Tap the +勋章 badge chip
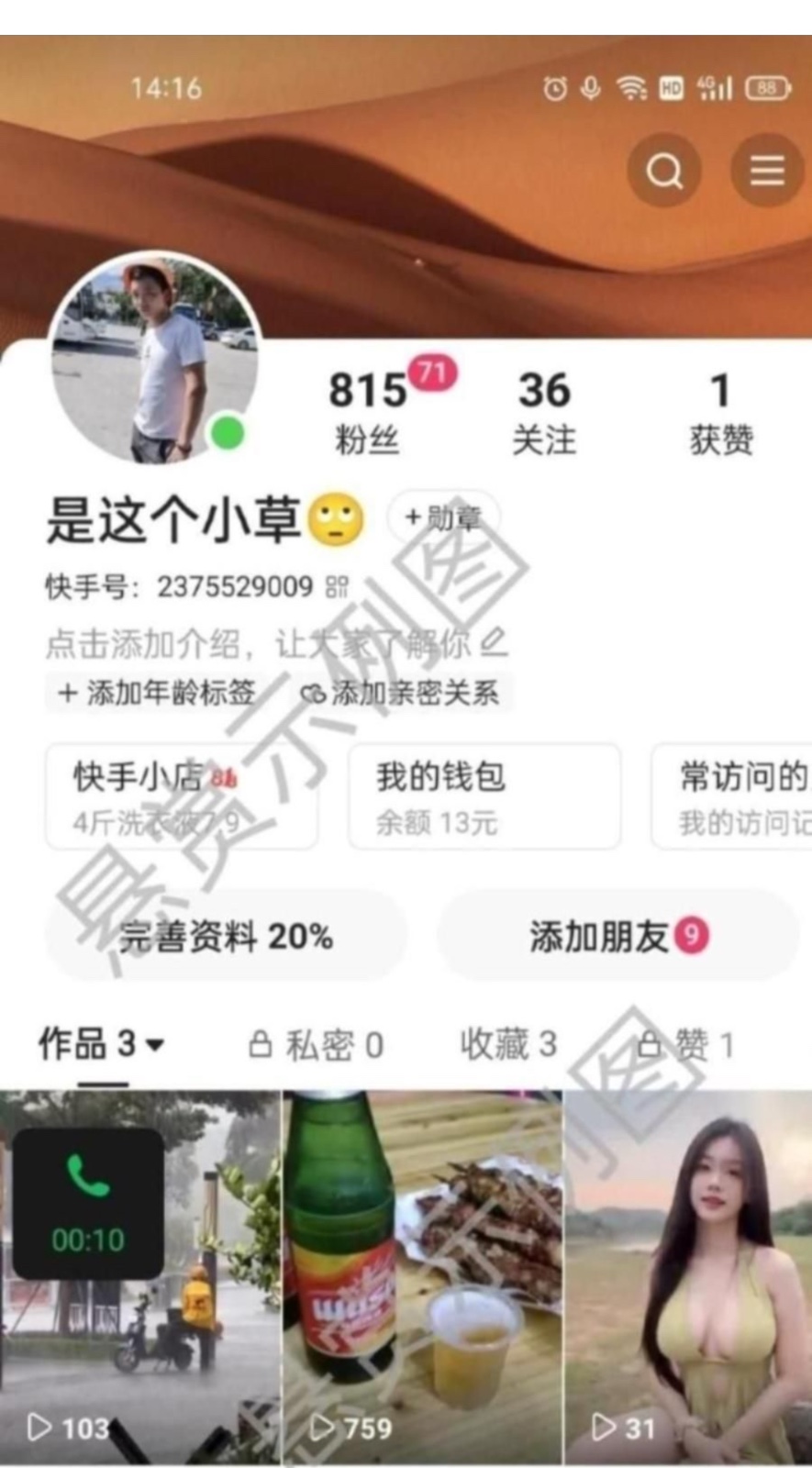 [x=443, y=518]
